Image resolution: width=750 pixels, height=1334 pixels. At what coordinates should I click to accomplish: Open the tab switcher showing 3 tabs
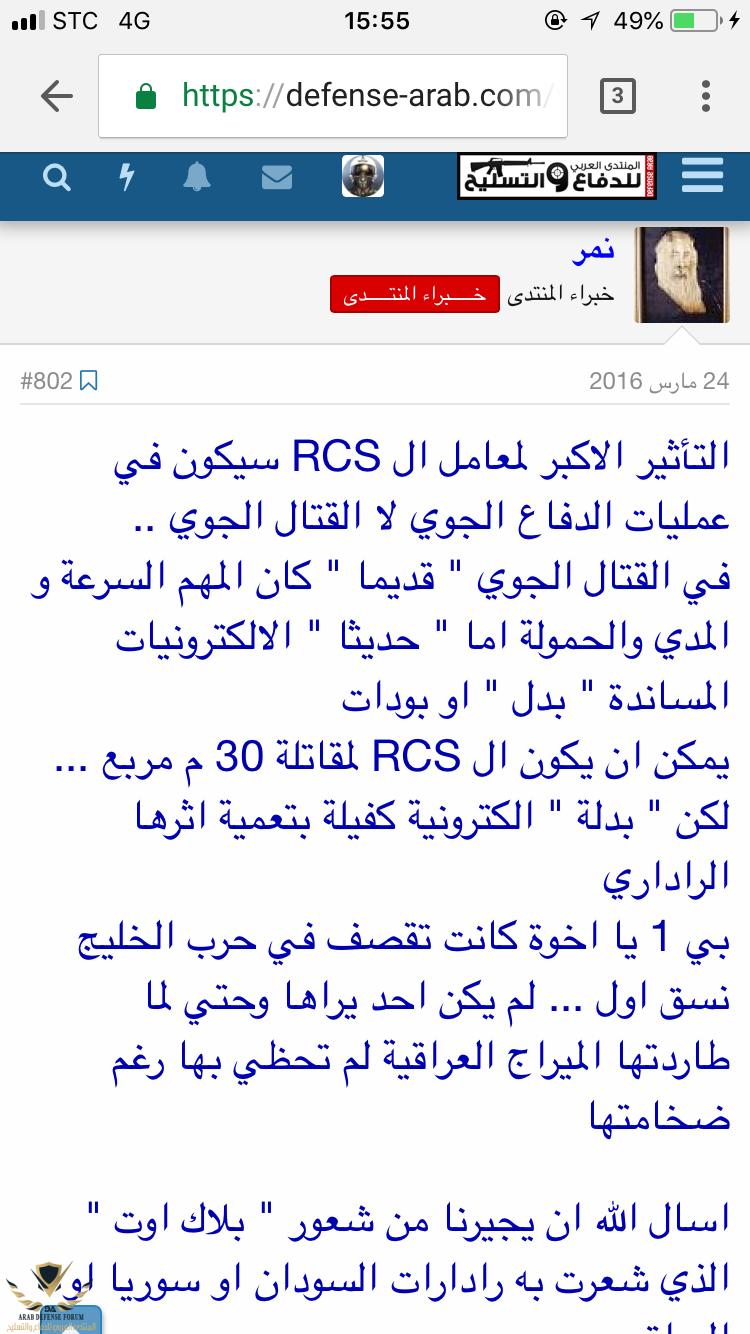[617, 96]
